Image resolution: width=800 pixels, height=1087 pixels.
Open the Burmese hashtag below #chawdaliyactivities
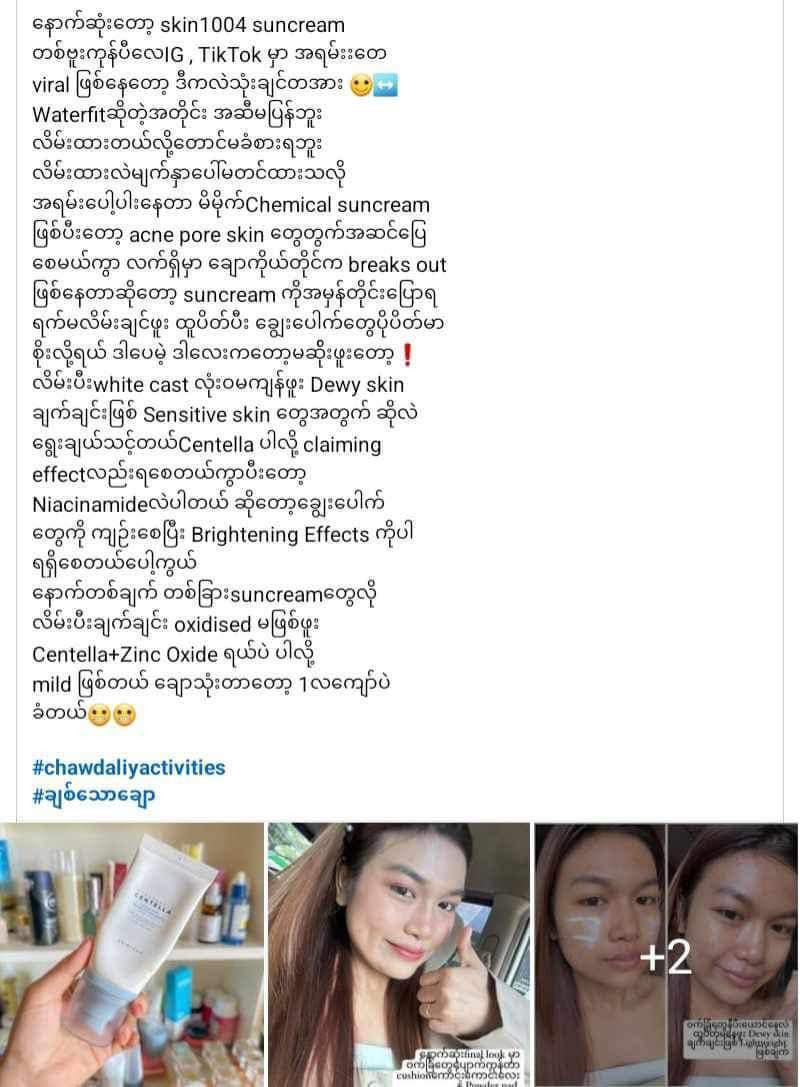tap(93, 796)
